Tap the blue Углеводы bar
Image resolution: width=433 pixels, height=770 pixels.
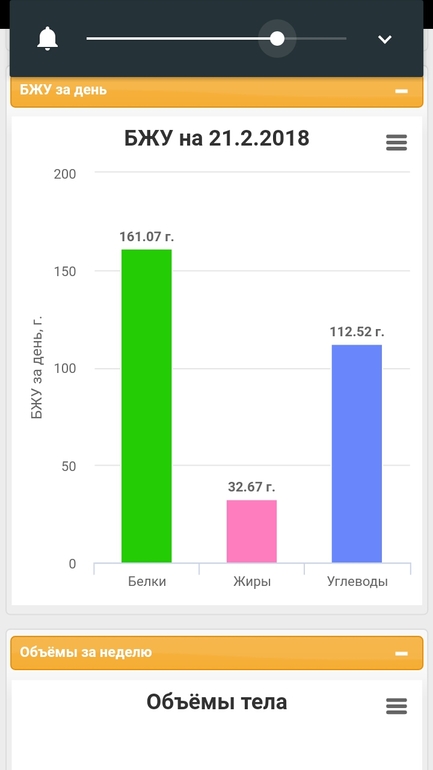click(357, 453)
